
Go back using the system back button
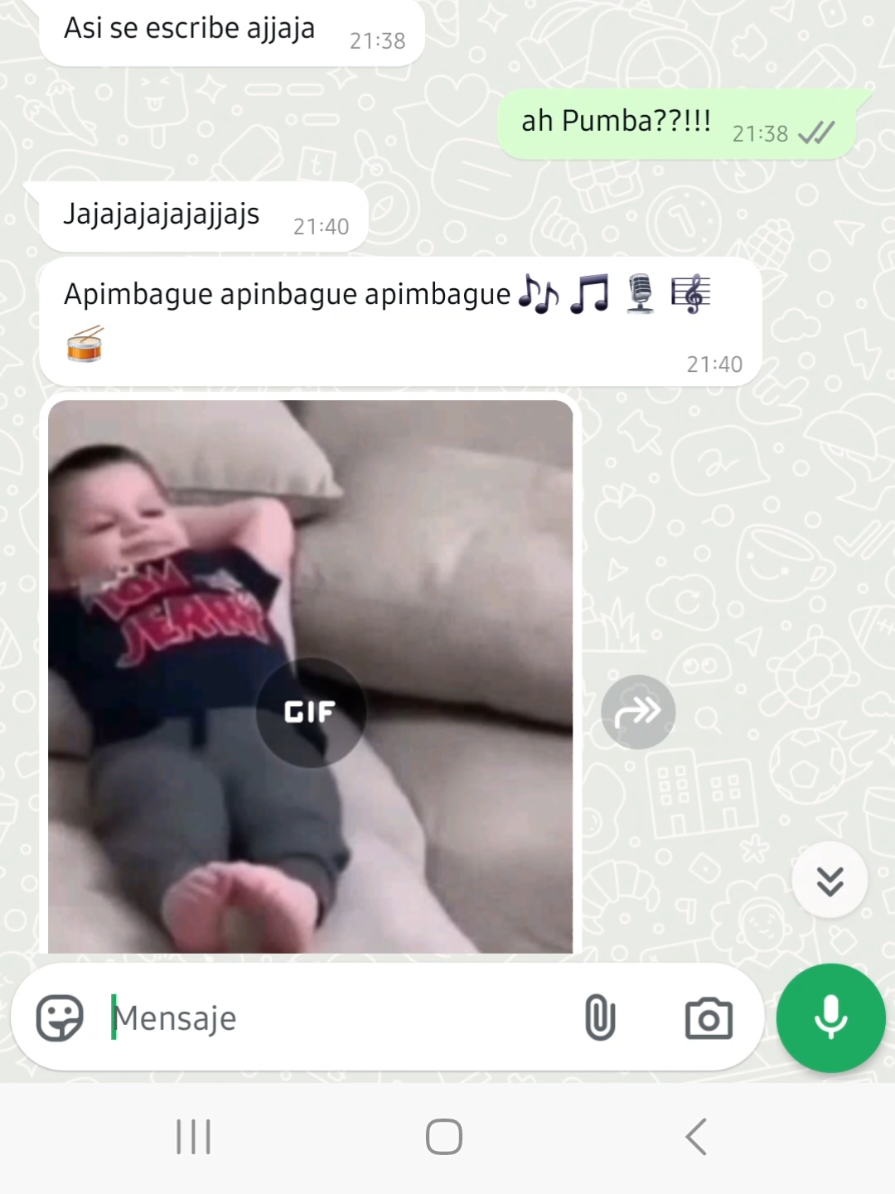click(696, 1137)
